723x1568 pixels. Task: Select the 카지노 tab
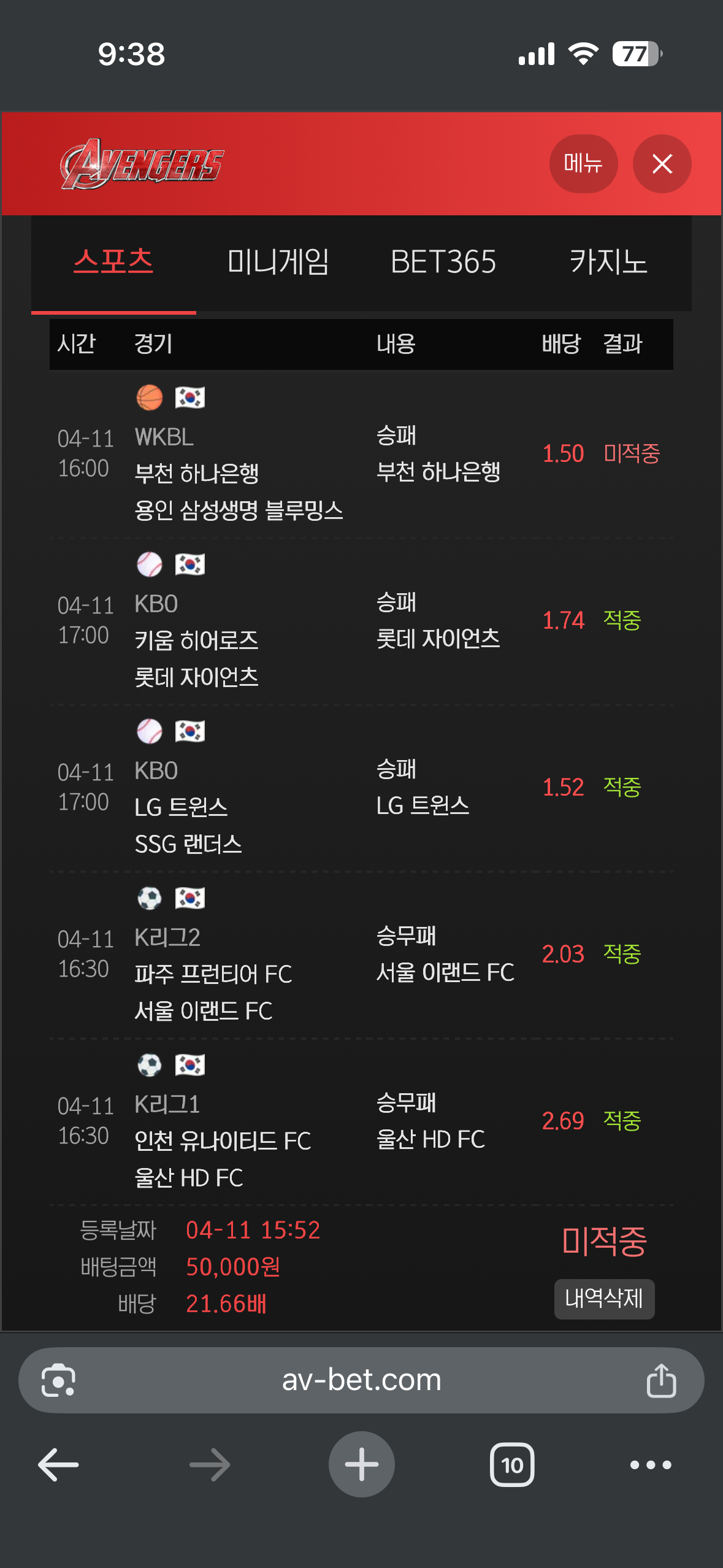608,262
